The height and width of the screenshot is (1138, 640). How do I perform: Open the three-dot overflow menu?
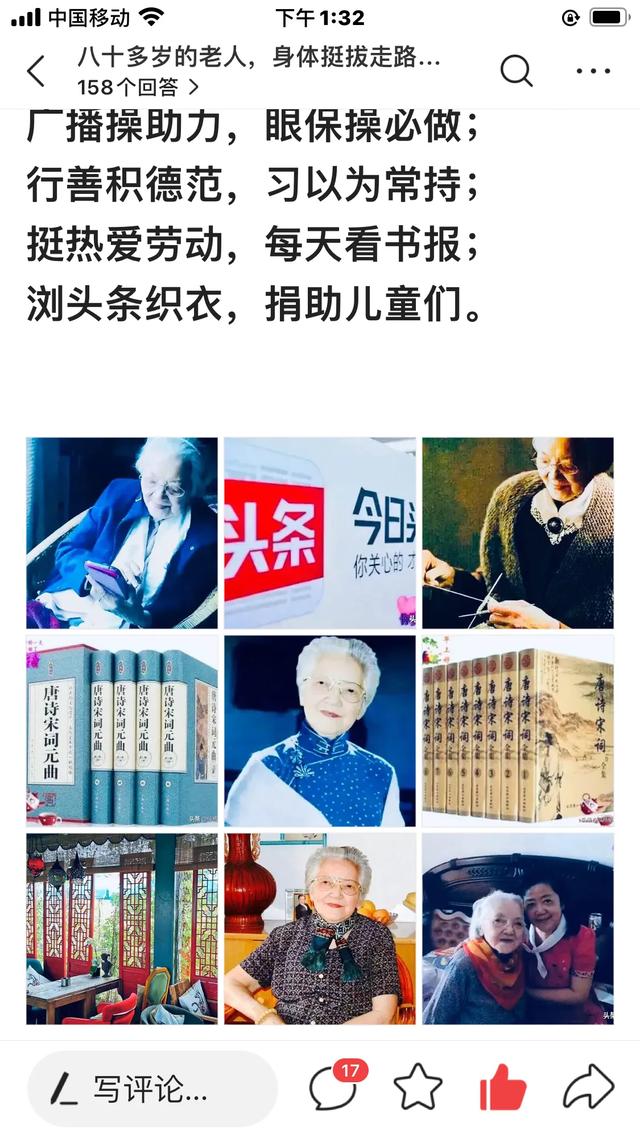[x=593, y=70]
